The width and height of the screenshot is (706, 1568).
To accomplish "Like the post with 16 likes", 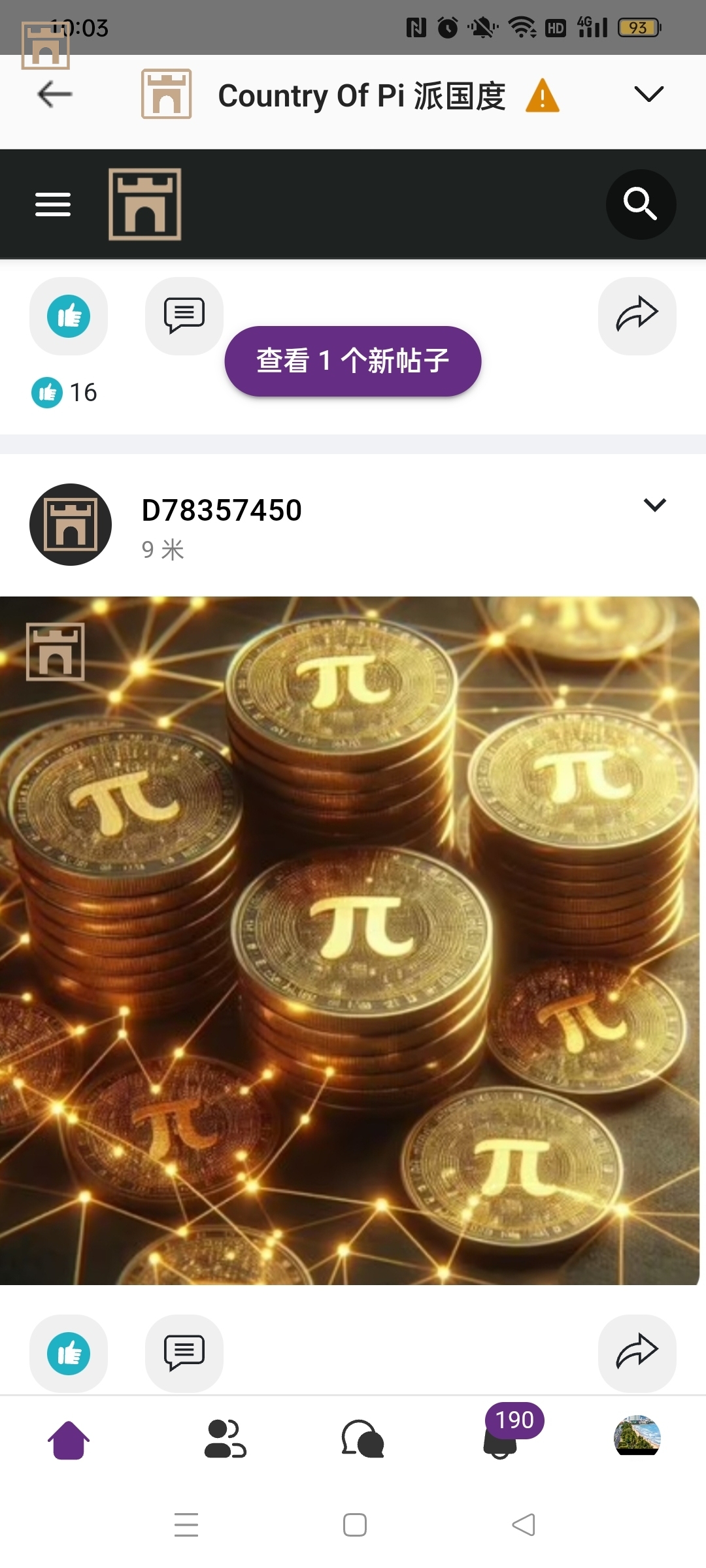I will tap(69, 317).
